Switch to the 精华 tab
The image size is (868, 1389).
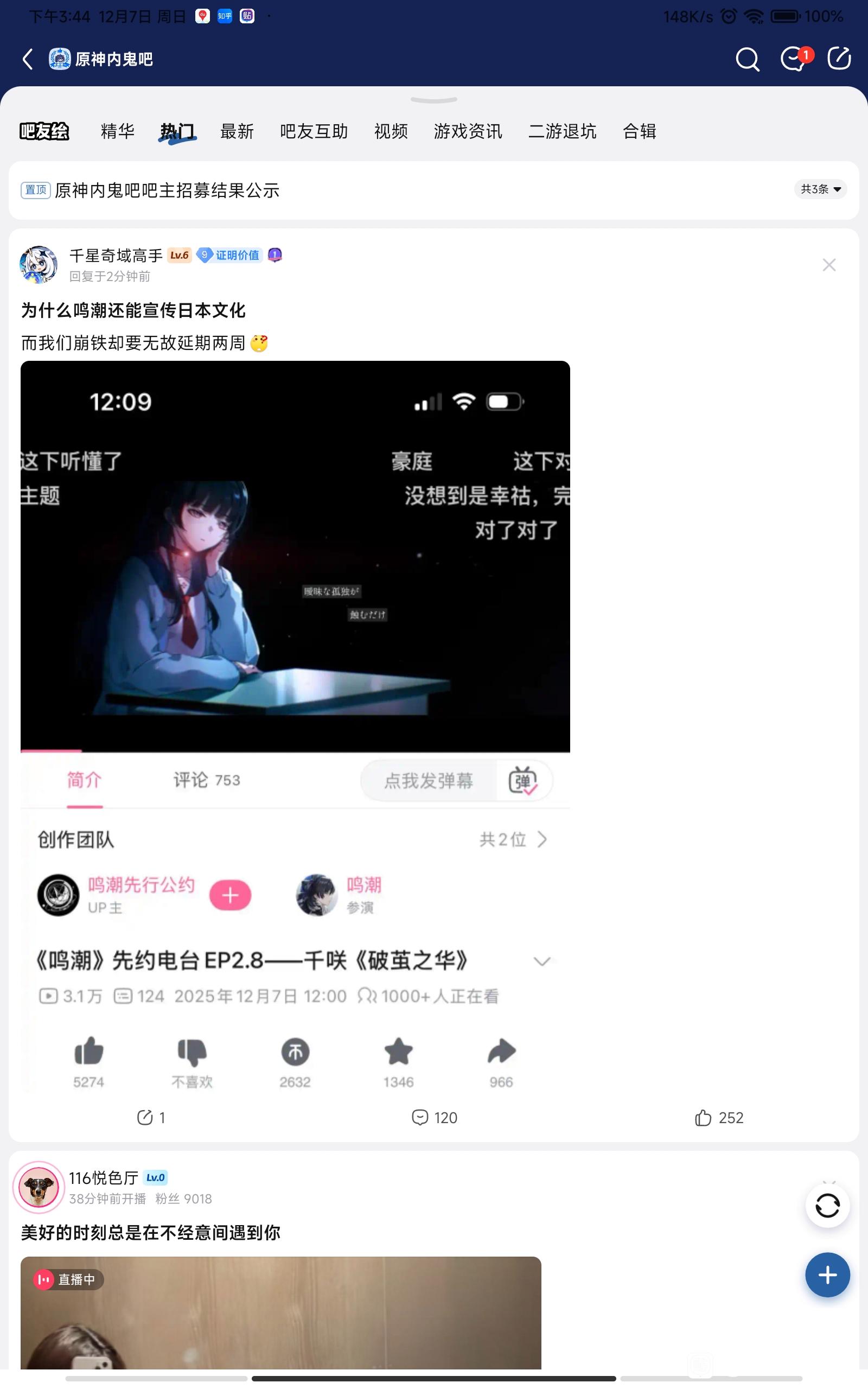tap(117, 131)
